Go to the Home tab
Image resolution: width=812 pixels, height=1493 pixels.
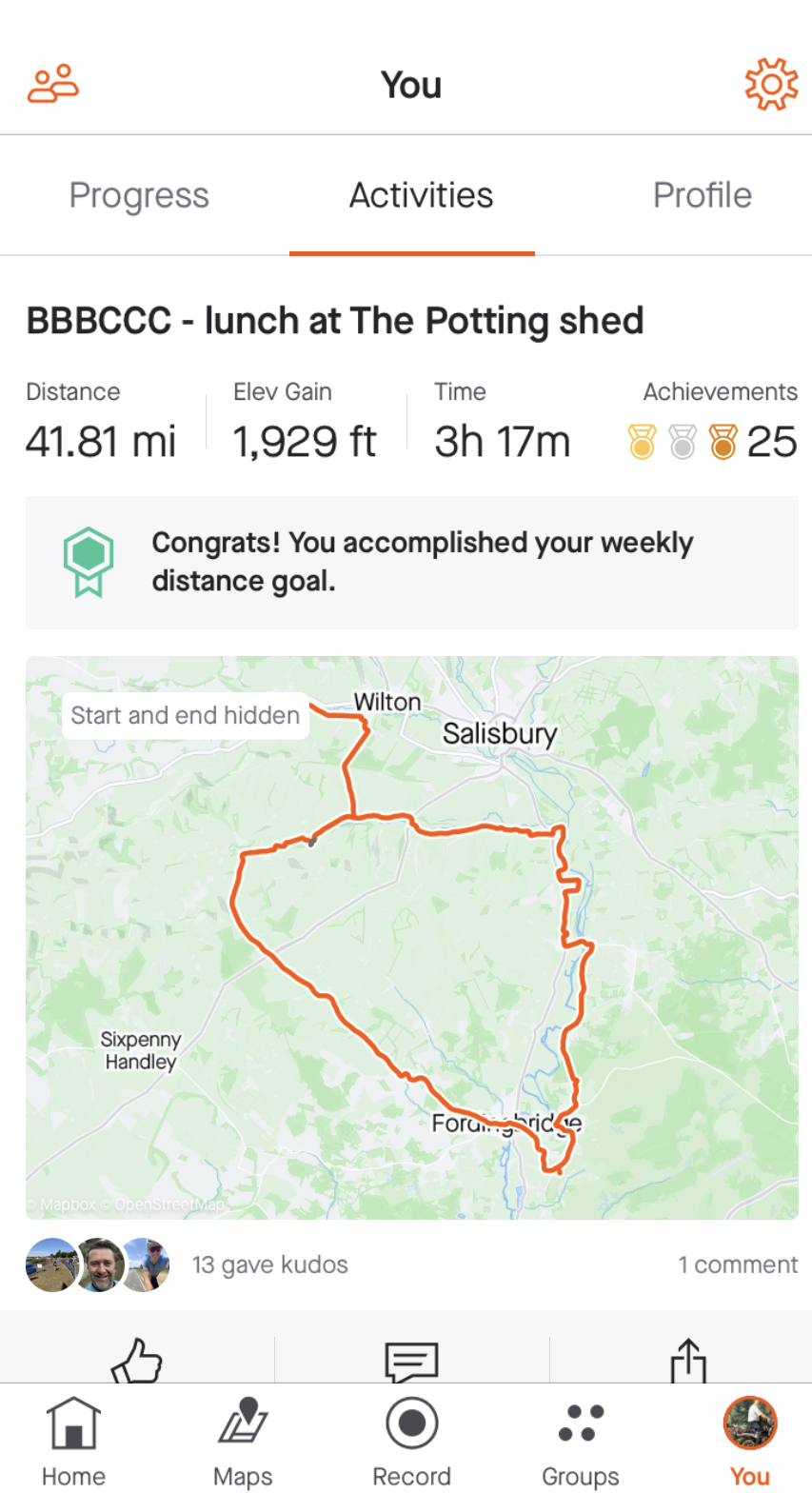(x=73, y=1440)
